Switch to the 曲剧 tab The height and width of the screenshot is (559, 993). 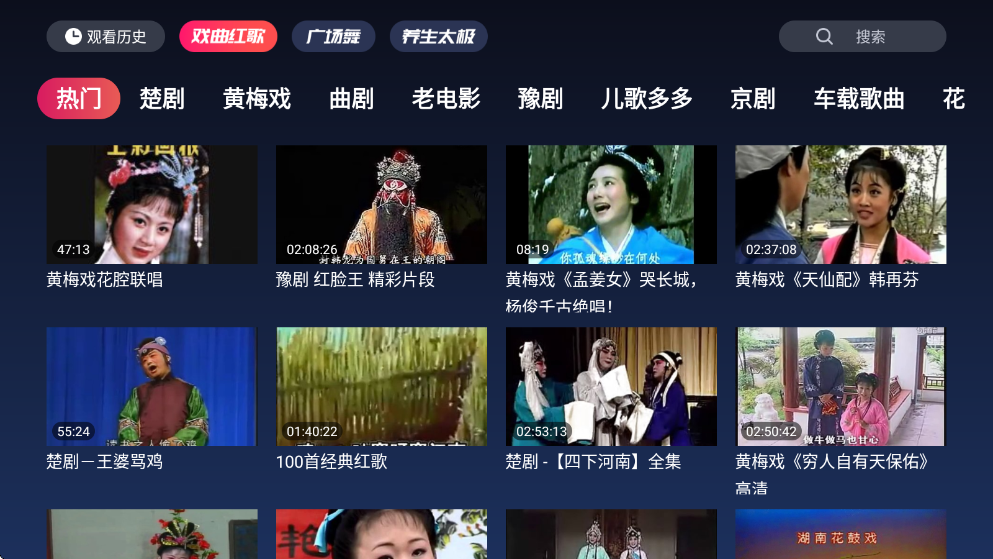click(351, 99)
